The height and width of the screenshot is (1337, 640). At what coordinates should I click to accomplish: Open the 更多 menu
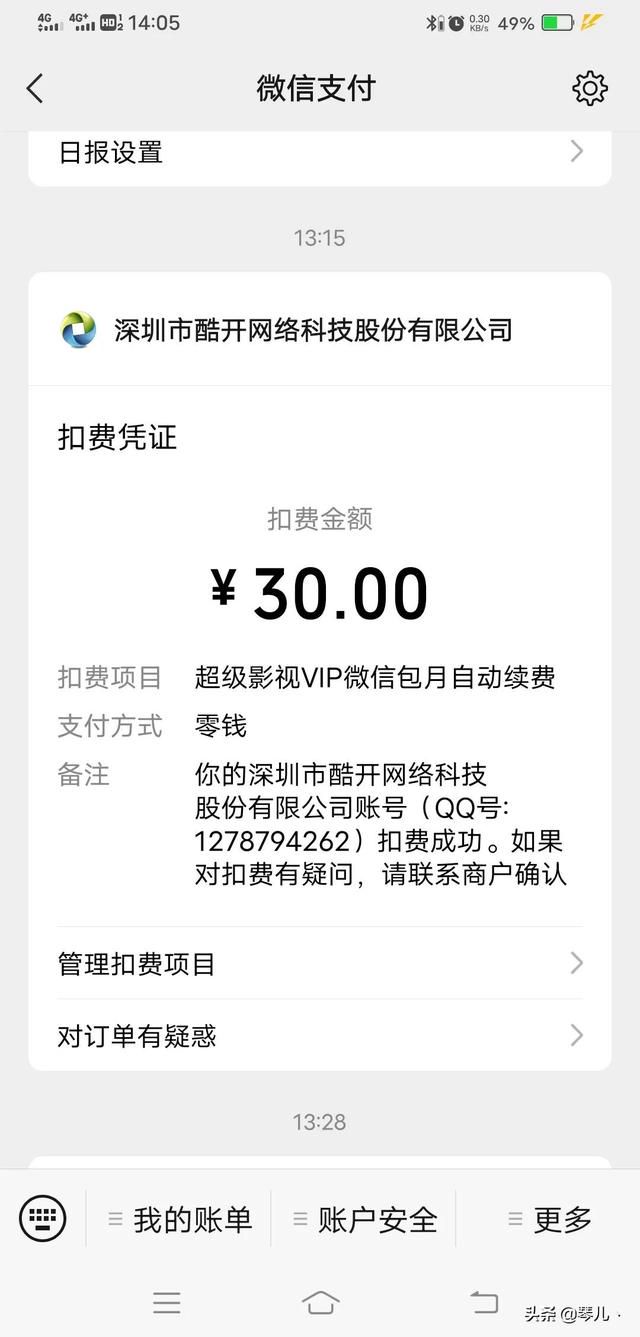tap(549, 1219)
